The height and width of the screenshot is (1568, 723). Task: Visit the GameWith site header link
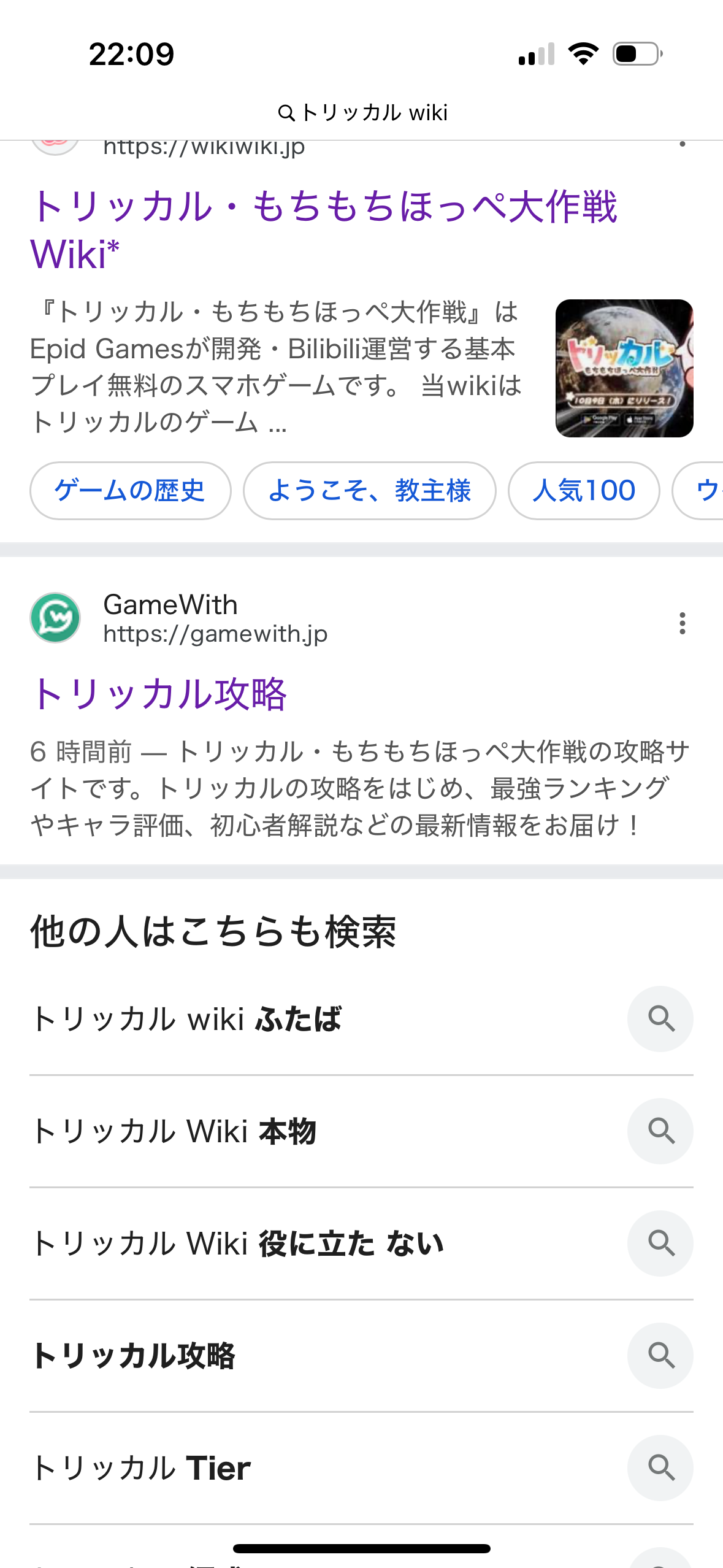tap(215, 618)
